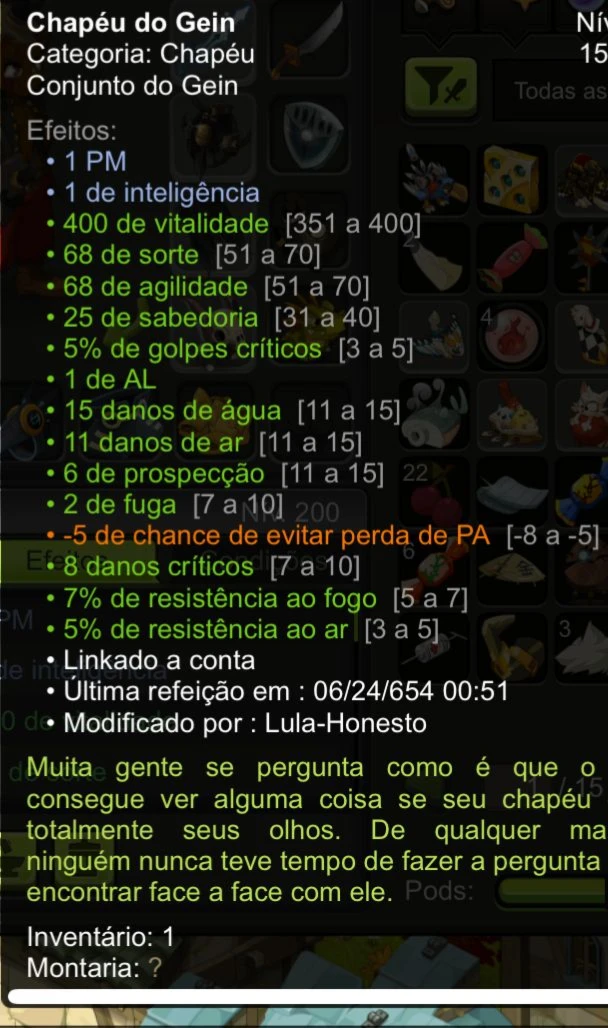Select the cherries item stacked 22
The width and height of the screenshot is (608, 1028).
coord(434,490)
